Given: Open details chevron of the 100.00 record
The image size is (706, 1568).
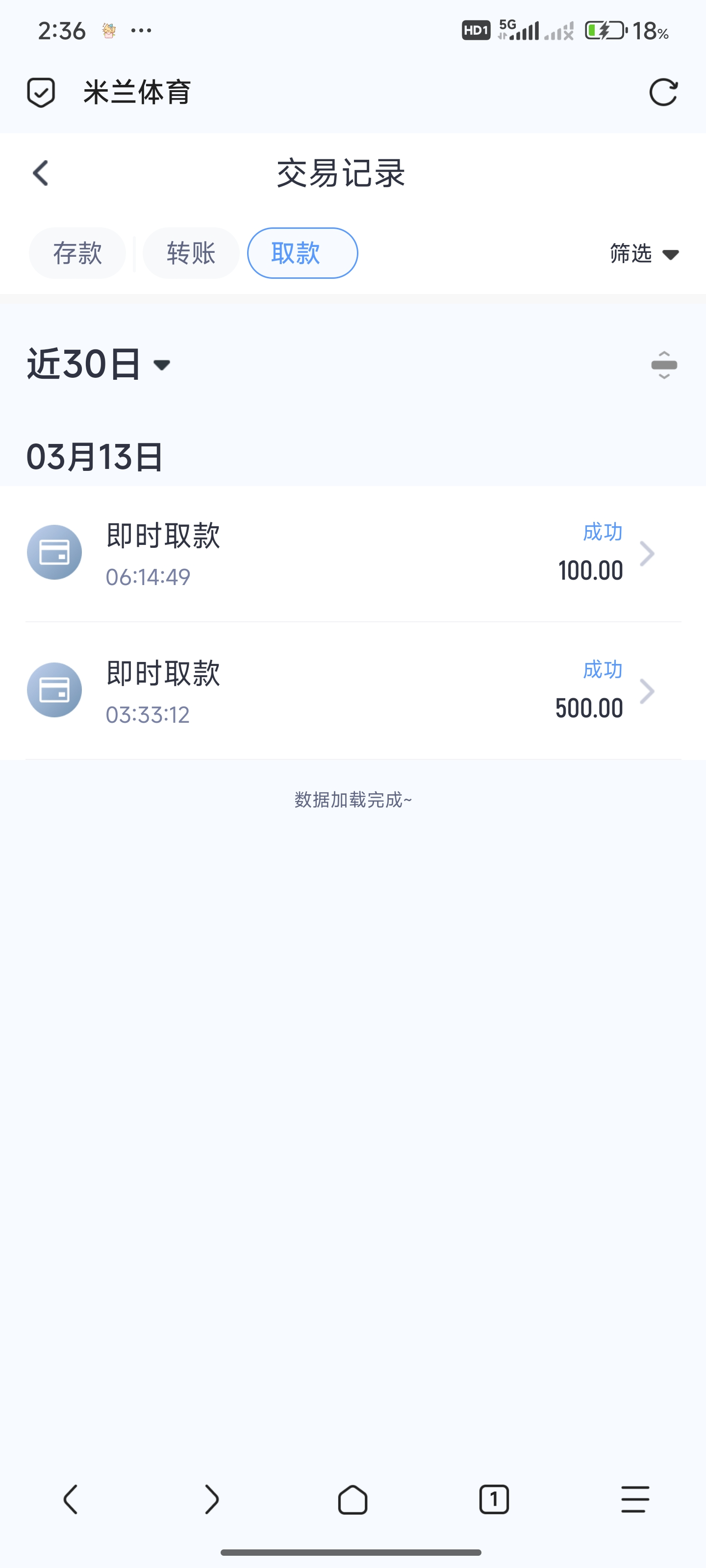Looking at the screenshot, I should 648,553.
